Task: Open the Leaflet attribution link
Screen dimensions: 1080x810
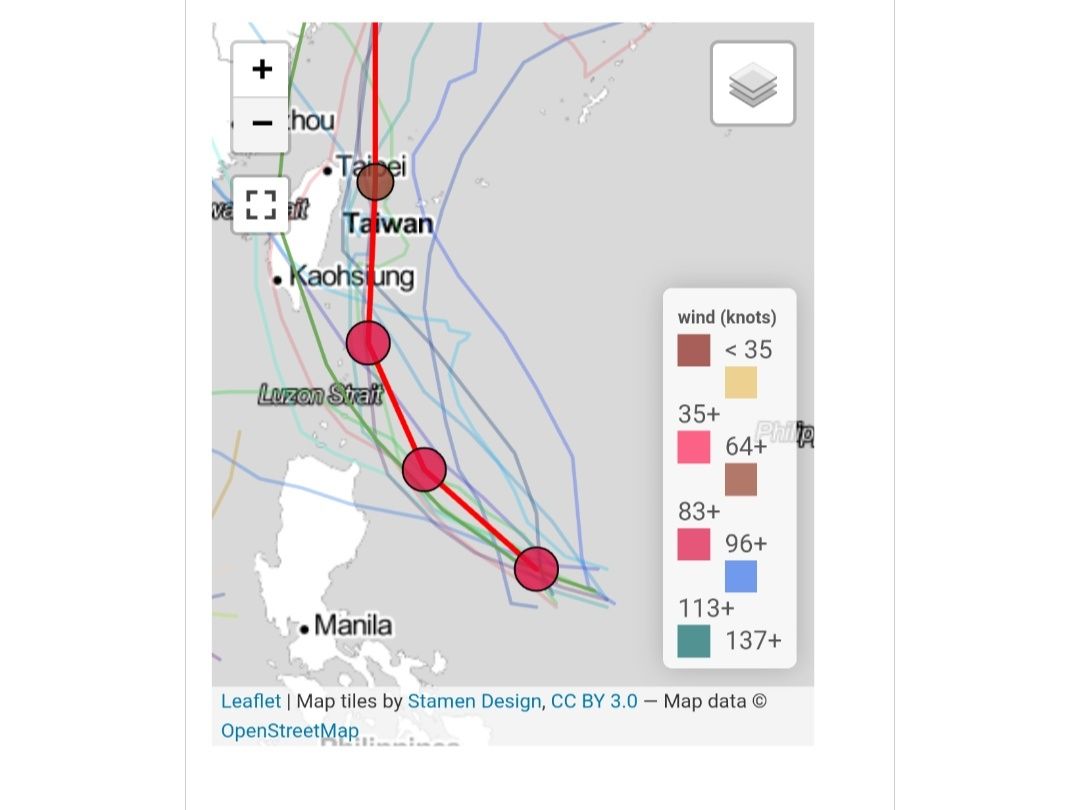Action: click(251, 701)
